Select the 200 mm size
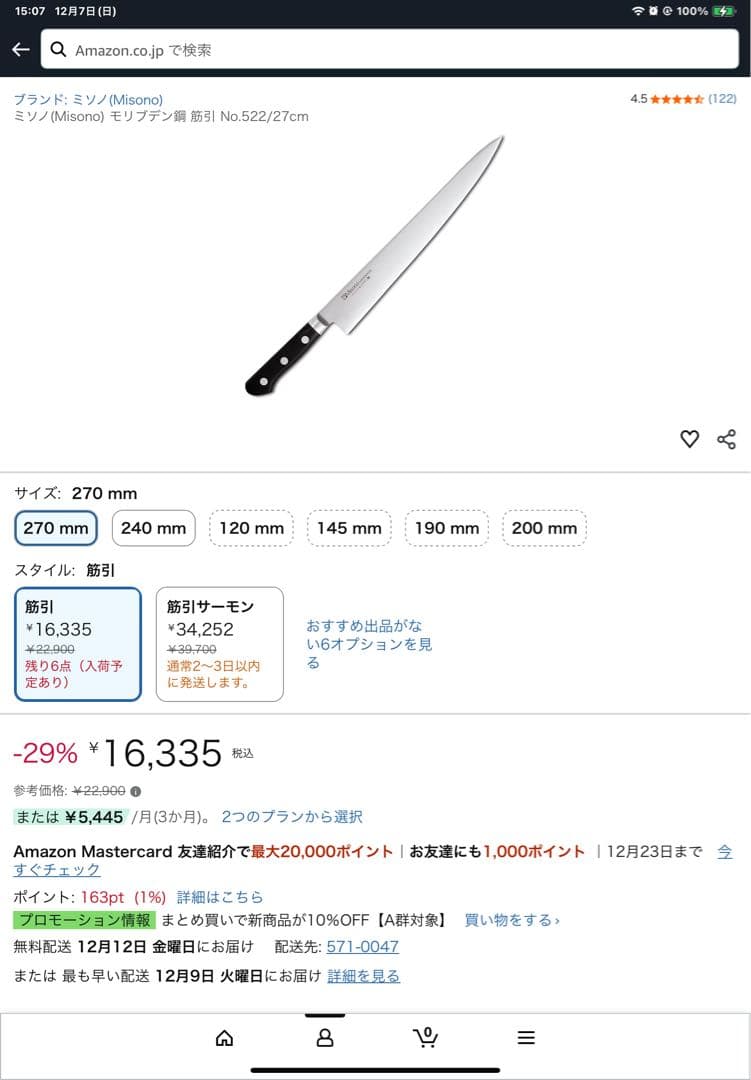 click(544, 528)
